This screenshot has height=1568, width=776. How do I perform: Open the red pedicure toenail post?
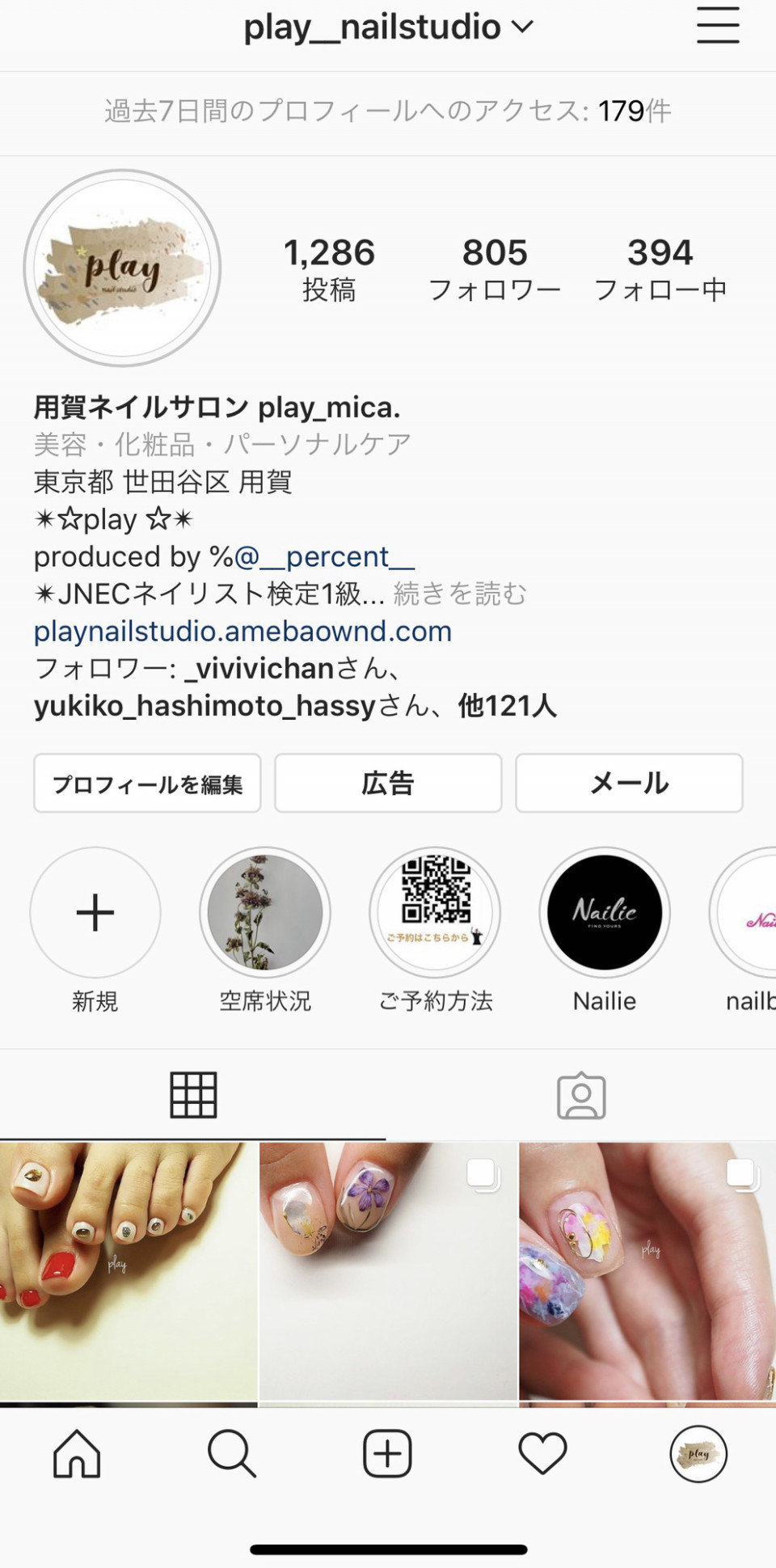[129, 1270]
